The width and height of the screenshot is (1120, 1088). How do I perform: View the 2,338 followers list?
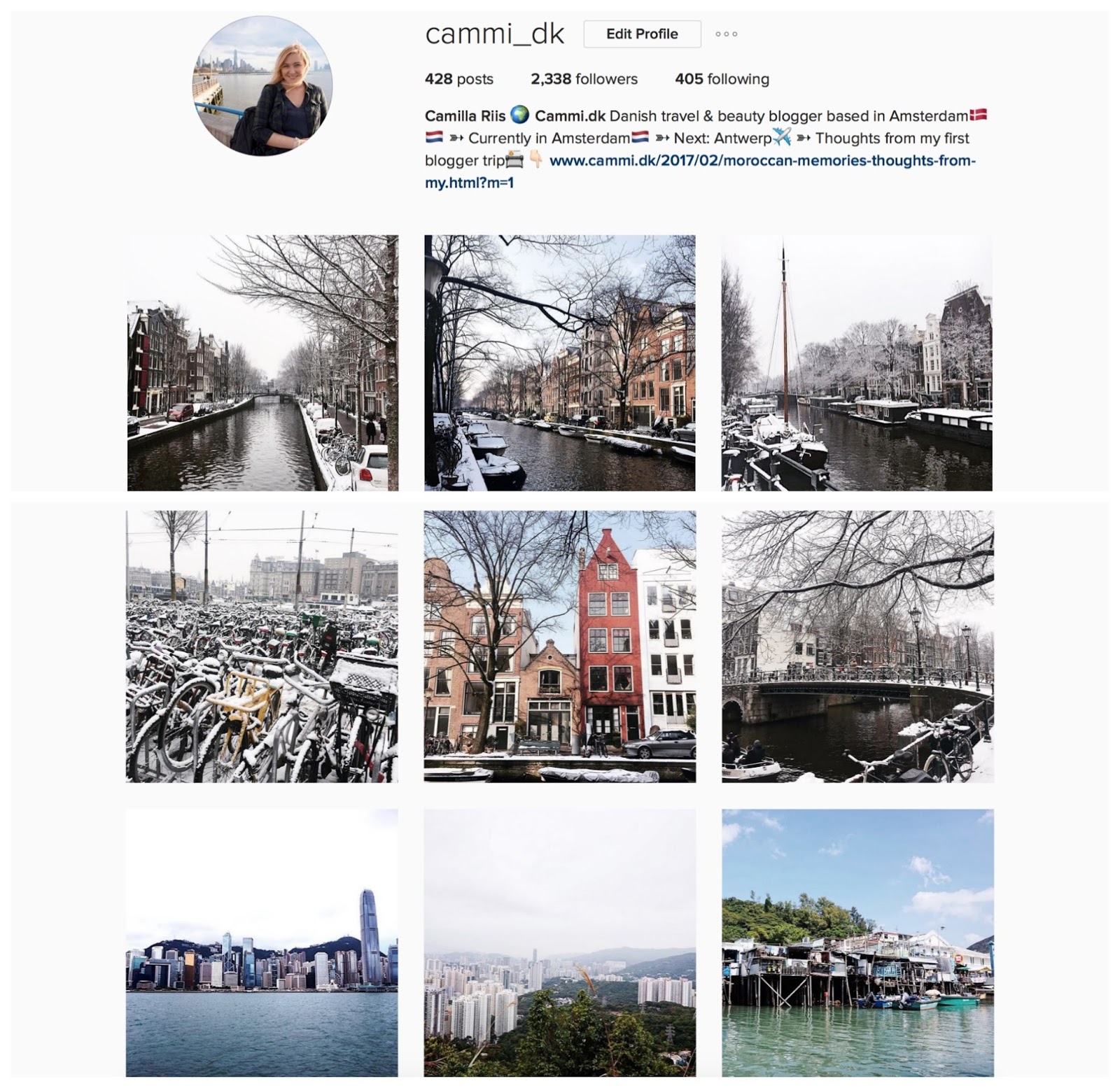584,79
